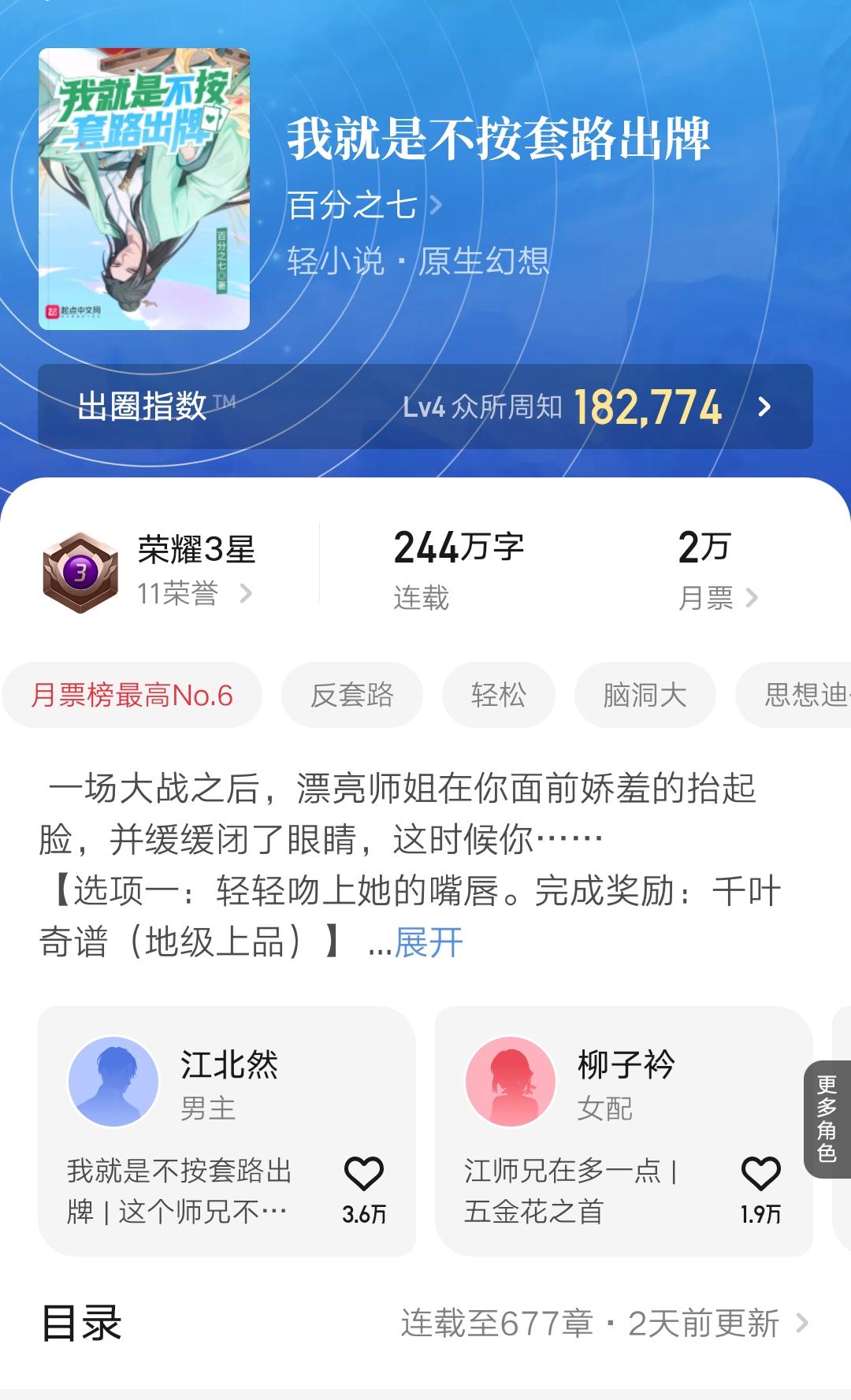View the 11荣誉 honors list
851x1400 pixels.
pyautogui.click(x=195, y=593)
